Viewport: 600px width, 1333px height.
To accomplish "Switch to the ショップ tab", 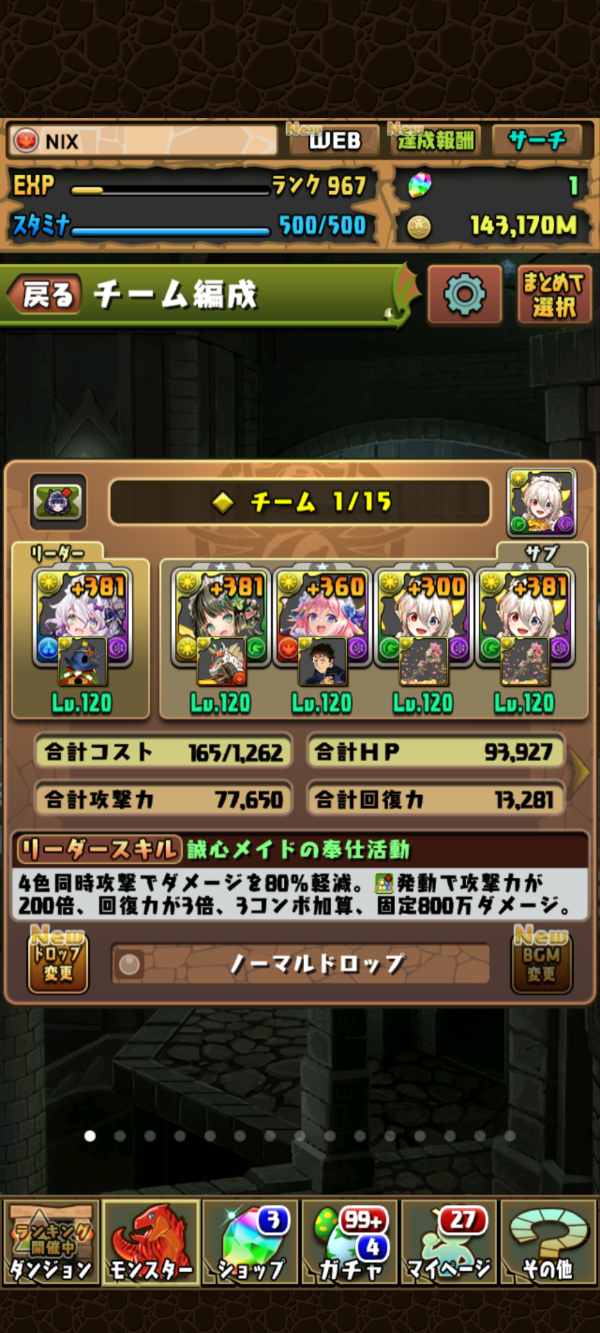I will pos(250,1243).
